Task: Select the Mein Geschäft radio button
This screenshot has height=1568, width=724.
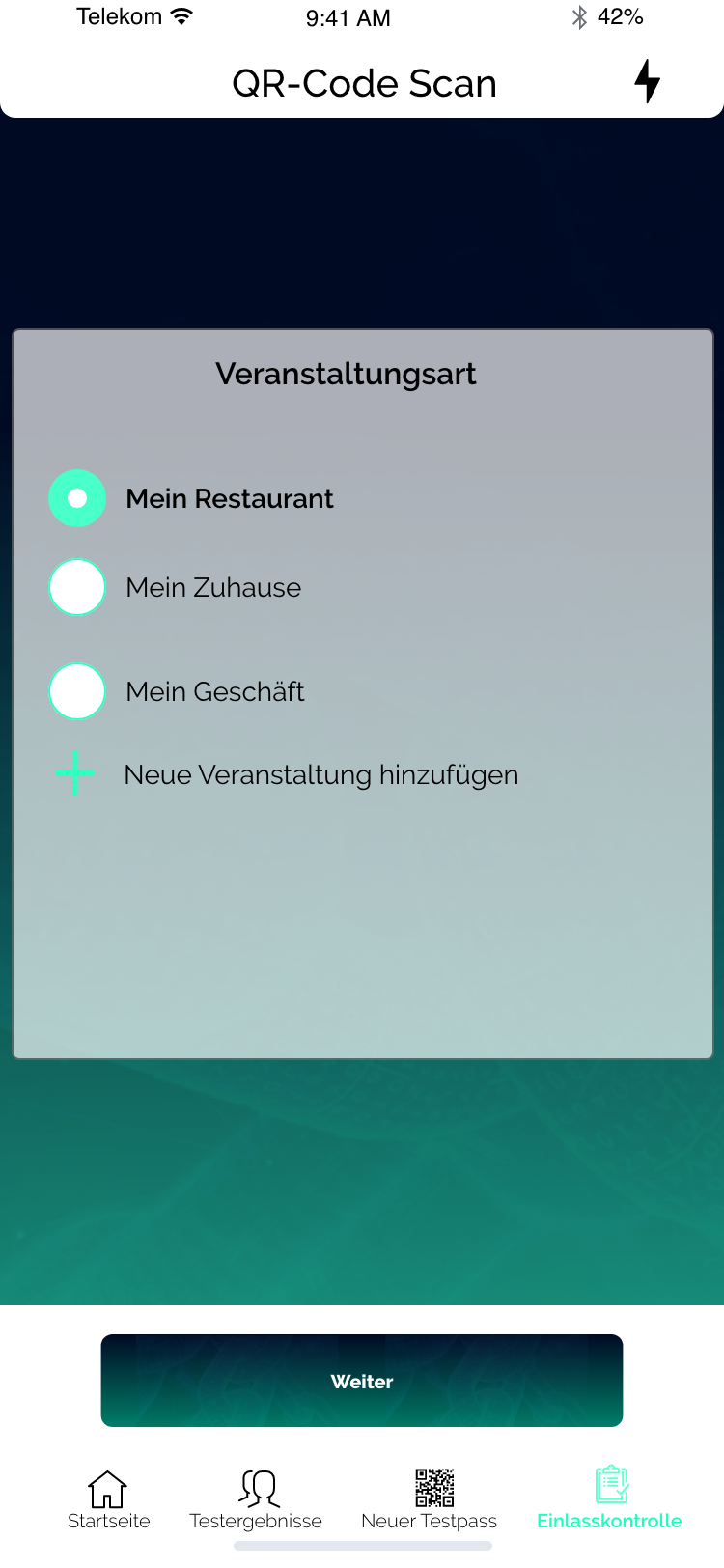Action: [77, 691]
